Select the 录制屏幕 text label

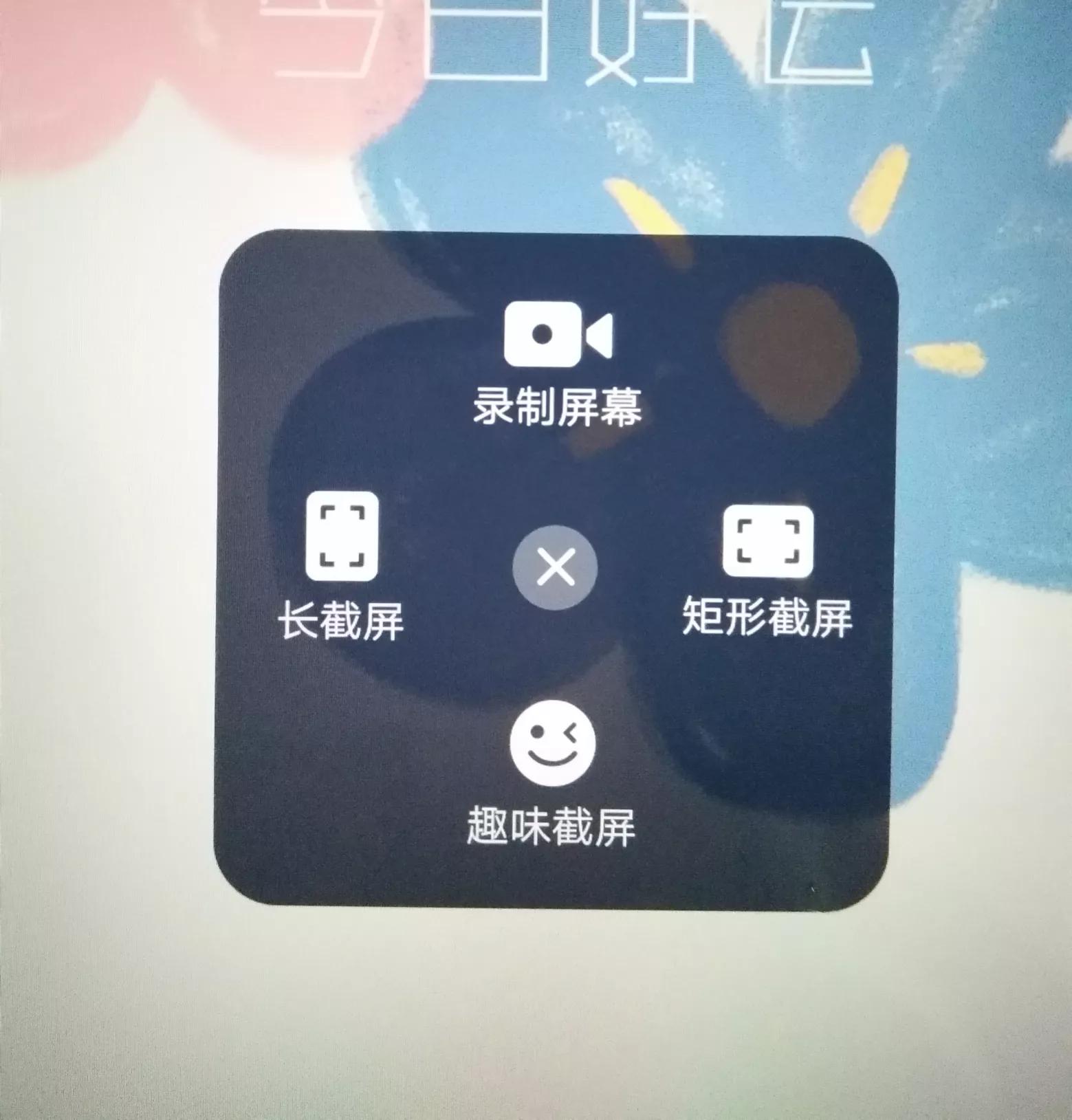point(557,406)
